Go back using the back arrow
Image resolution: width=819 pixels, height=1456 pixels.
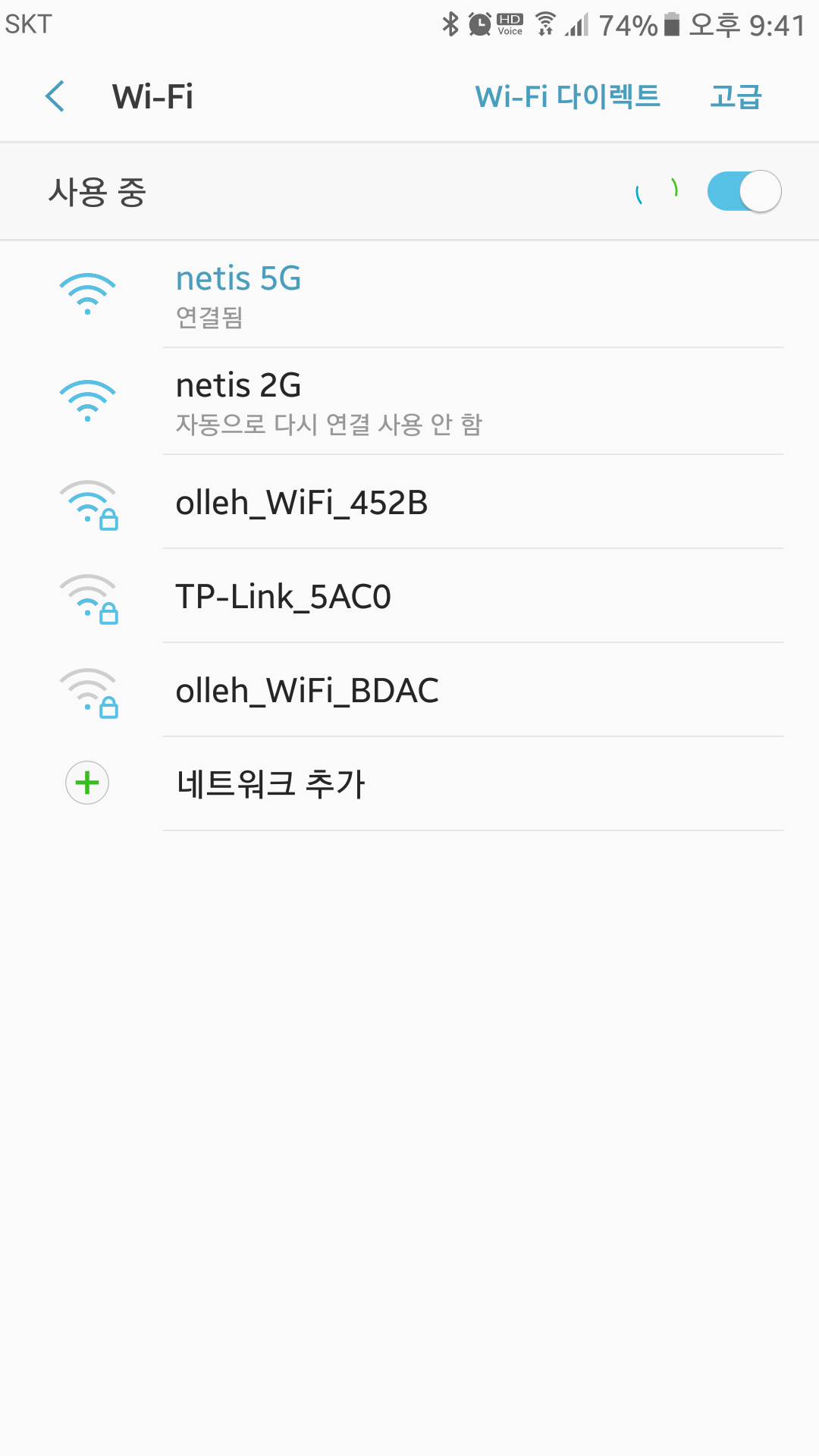point(55,96)
